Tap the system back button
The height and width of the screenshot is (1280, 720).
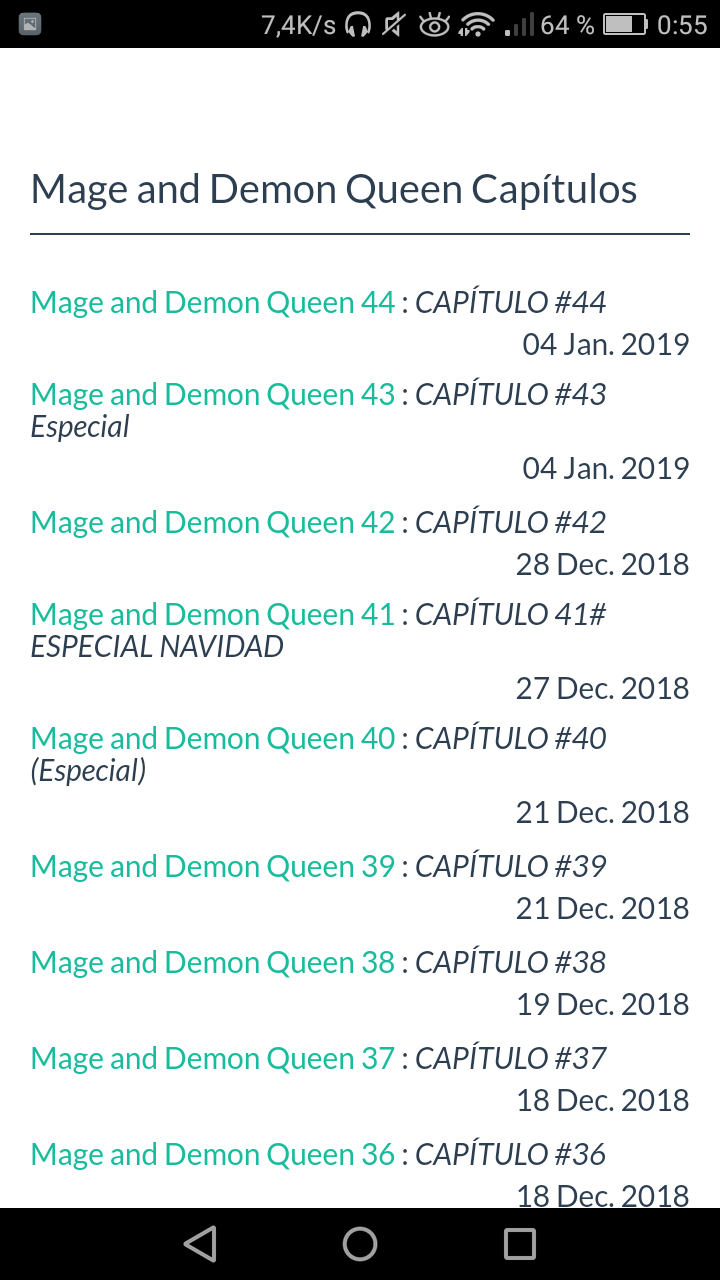tap(200, 1244)
